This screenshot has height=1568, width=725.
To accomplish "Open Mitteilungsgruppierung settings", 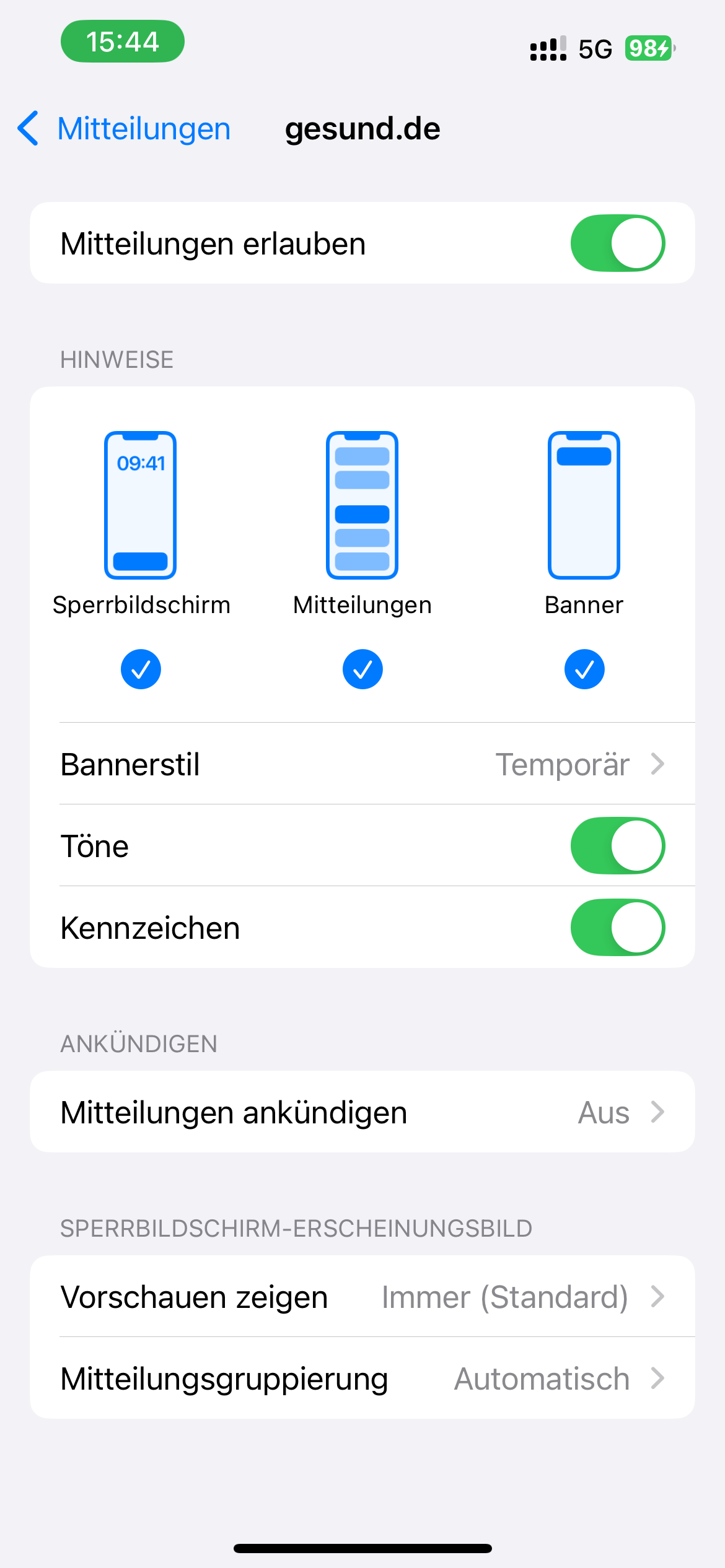I will tap(362, 1379).
